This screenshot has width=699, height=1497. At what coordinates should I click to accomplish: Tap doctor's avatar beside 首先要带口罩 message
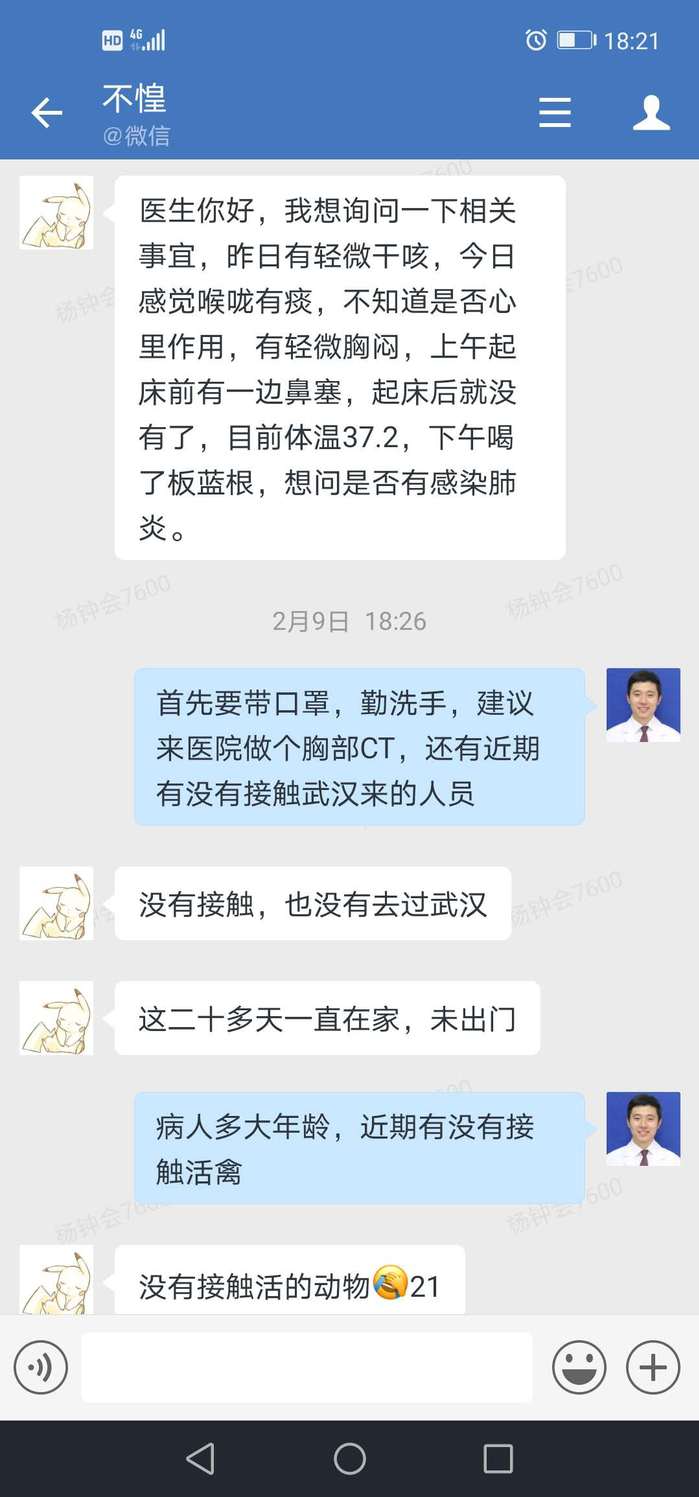pyautogui.click(x=643, y=705)
